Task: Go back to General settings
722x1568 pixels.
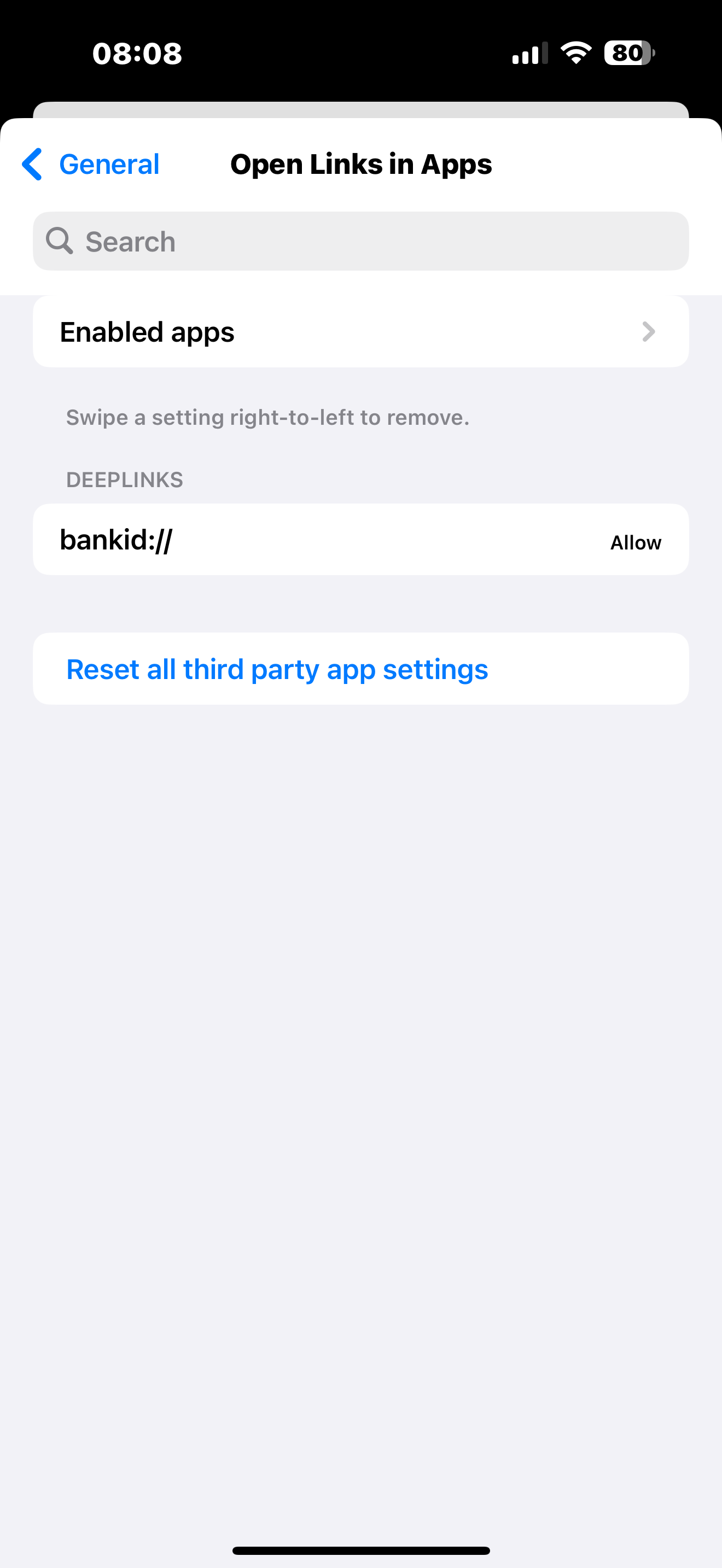Action: pos(91,165)
